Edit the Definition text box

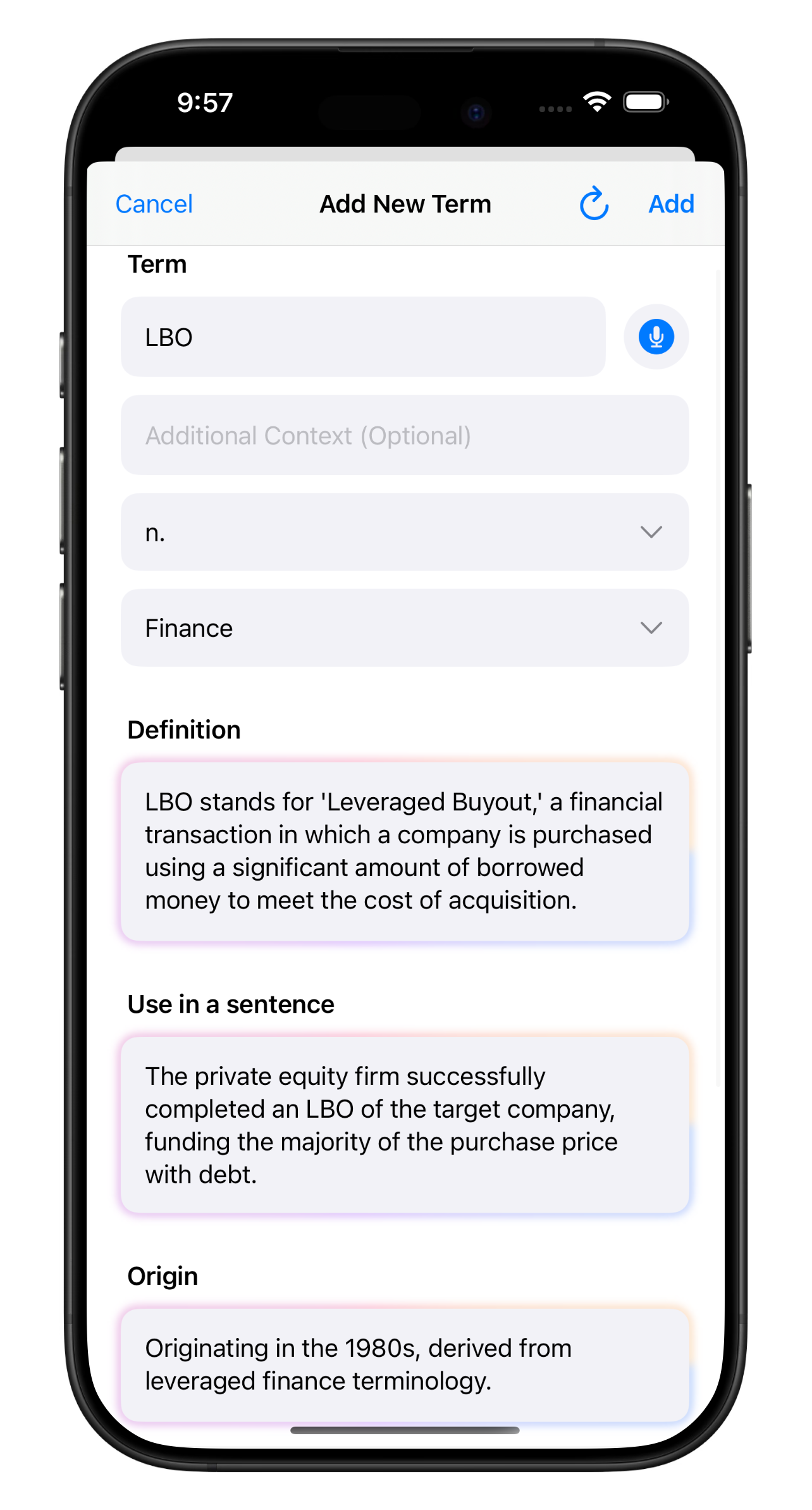404,851
